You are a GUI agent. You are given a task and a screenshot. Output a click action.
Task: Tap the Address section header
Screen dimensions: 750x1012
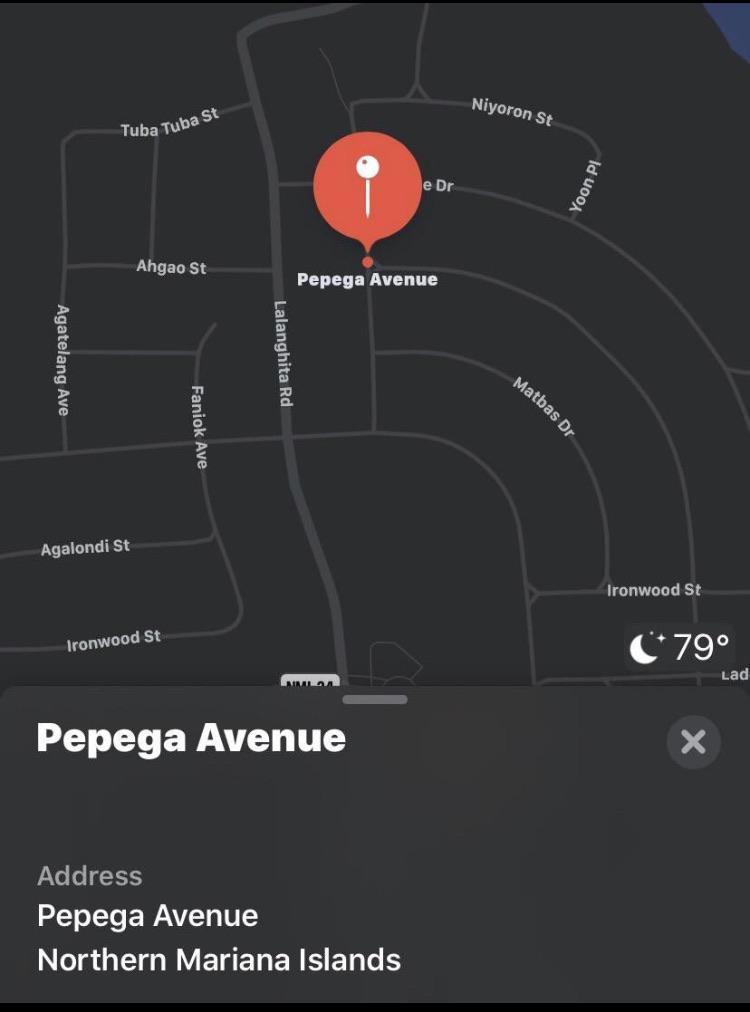[x=89, y=876]
